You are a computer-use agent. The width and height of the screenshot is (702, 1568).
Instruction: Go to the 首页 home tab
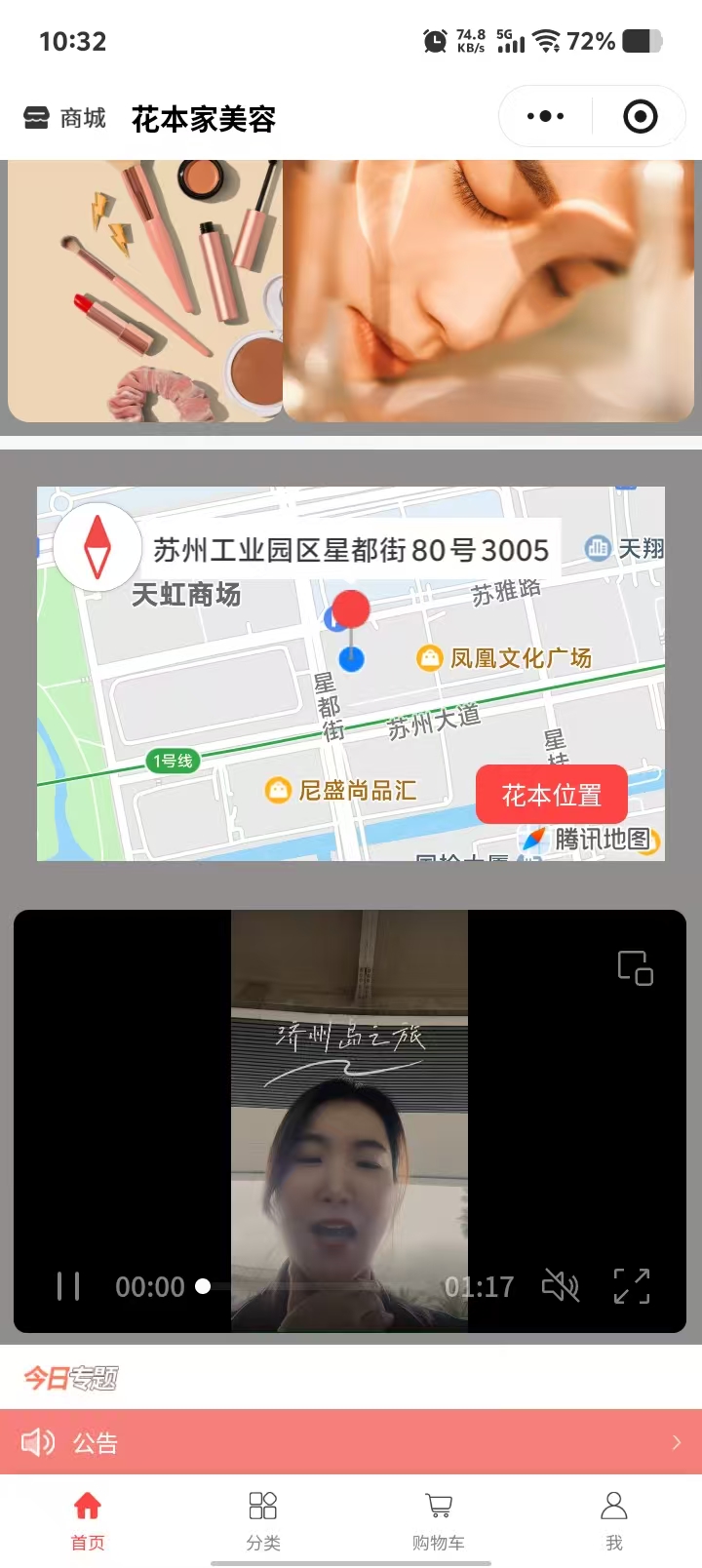click(88, 1519)
